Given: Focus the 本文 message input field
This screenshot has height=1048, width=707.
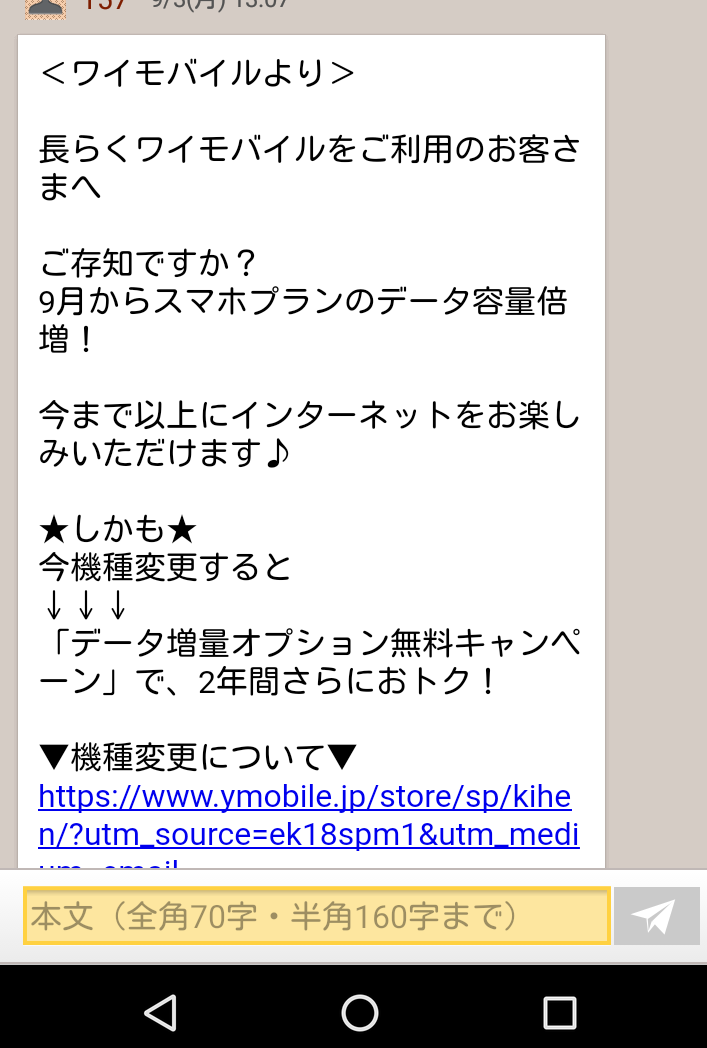Looking at the screenshot, I should [316, 916].
